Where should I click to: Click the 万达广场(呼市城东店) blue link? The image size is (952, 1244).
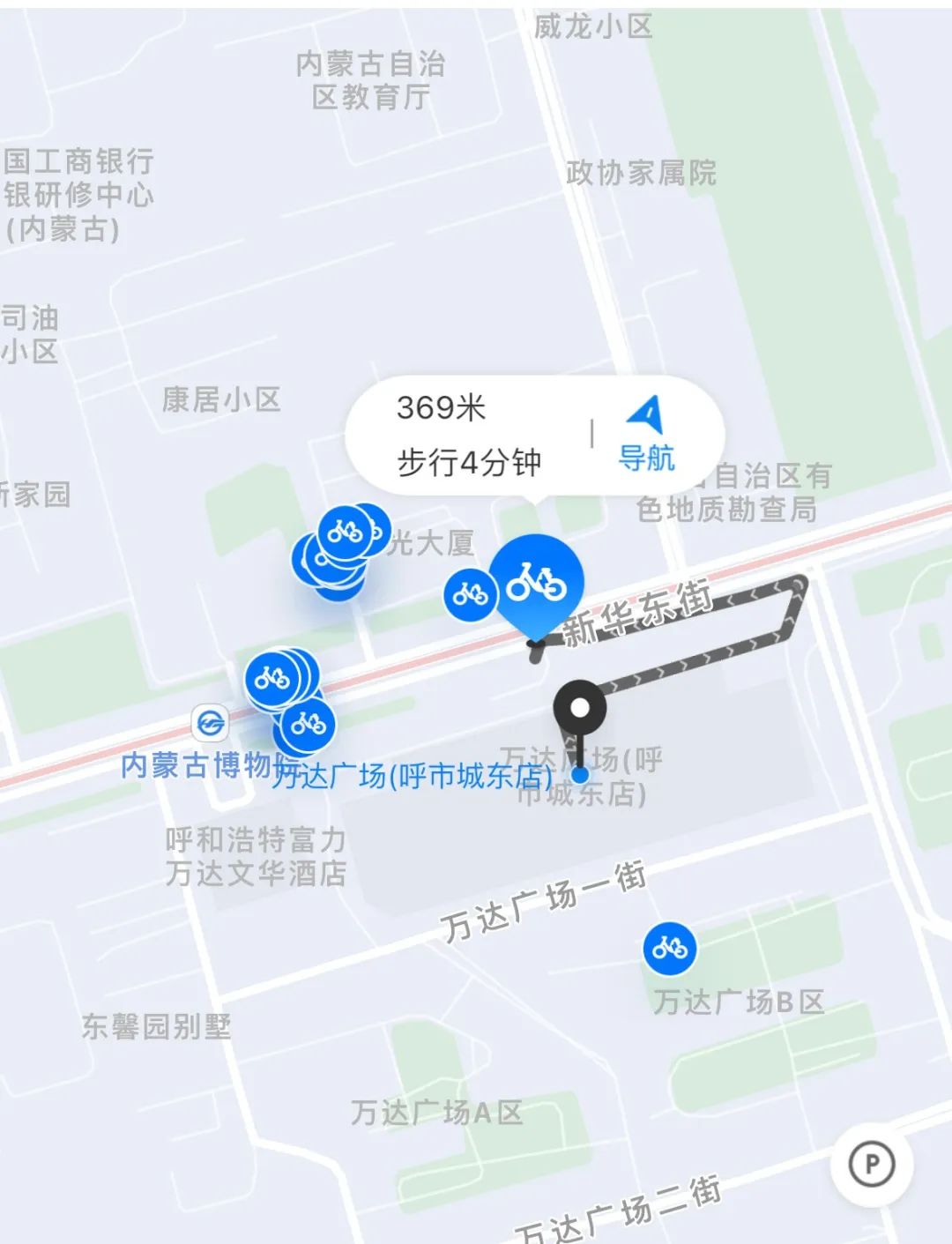tap(414, 776)
